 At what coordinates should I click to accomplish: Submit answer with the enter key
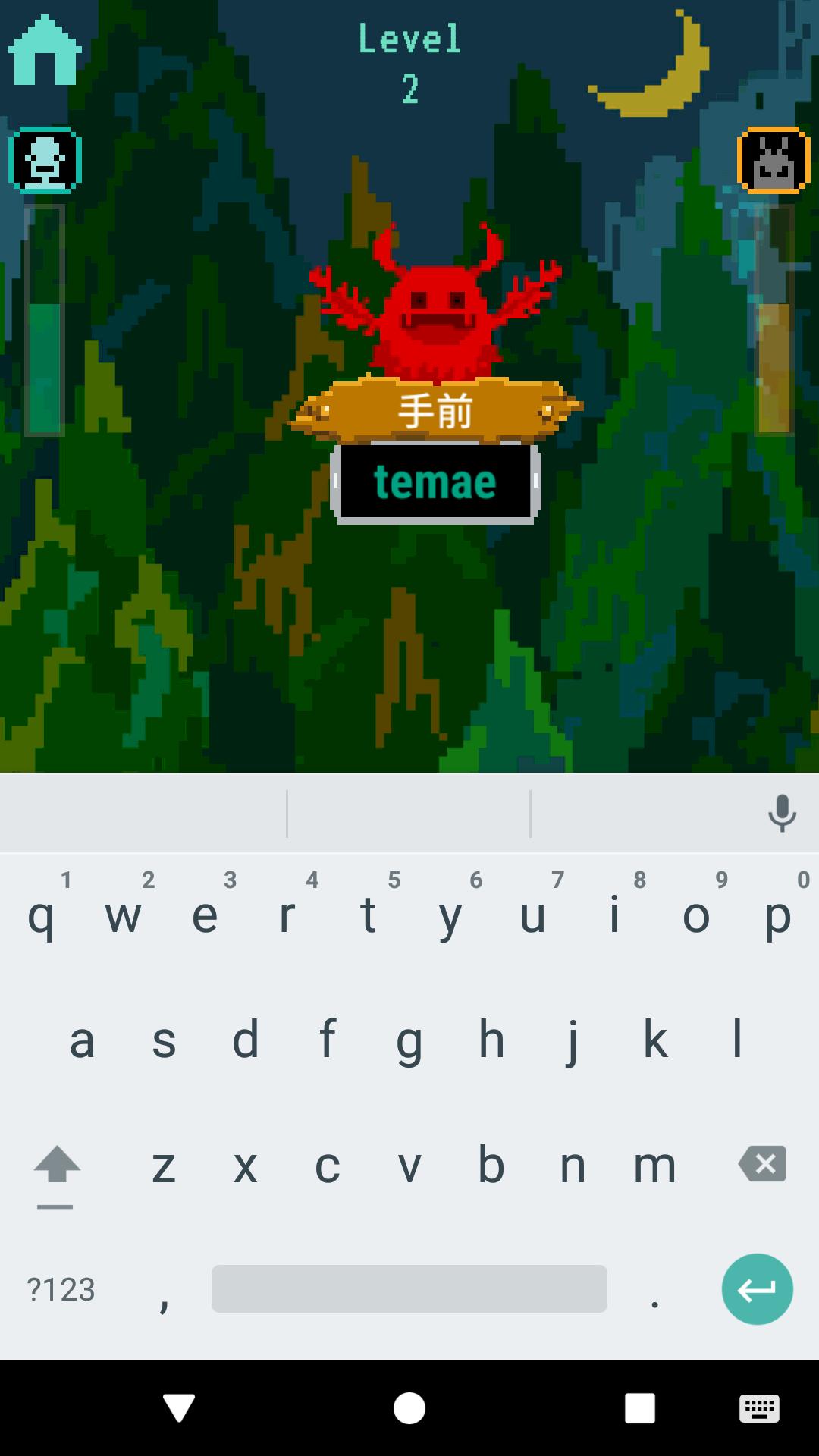[757, 1289]
